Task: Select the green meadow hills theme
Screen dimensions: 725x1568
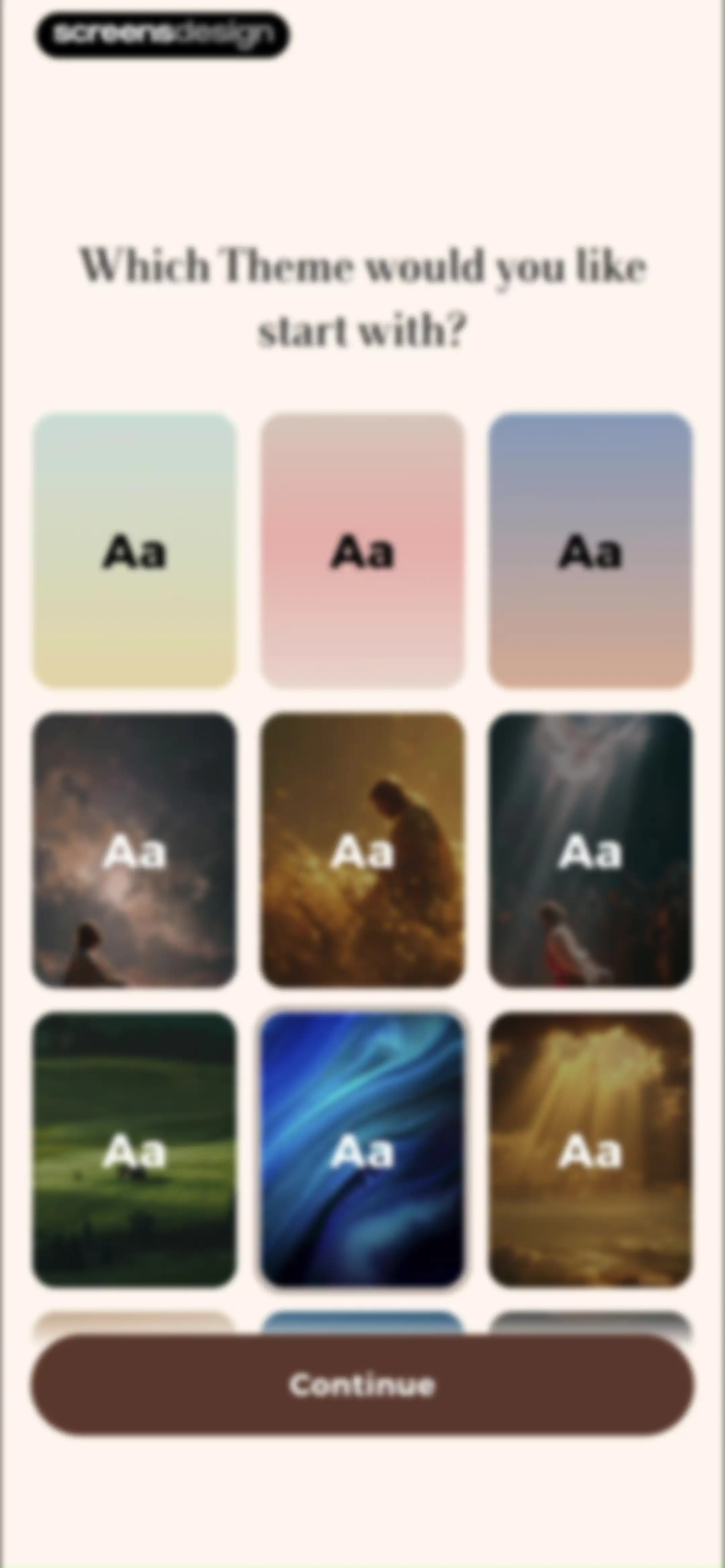Action: coord(135,1149)
